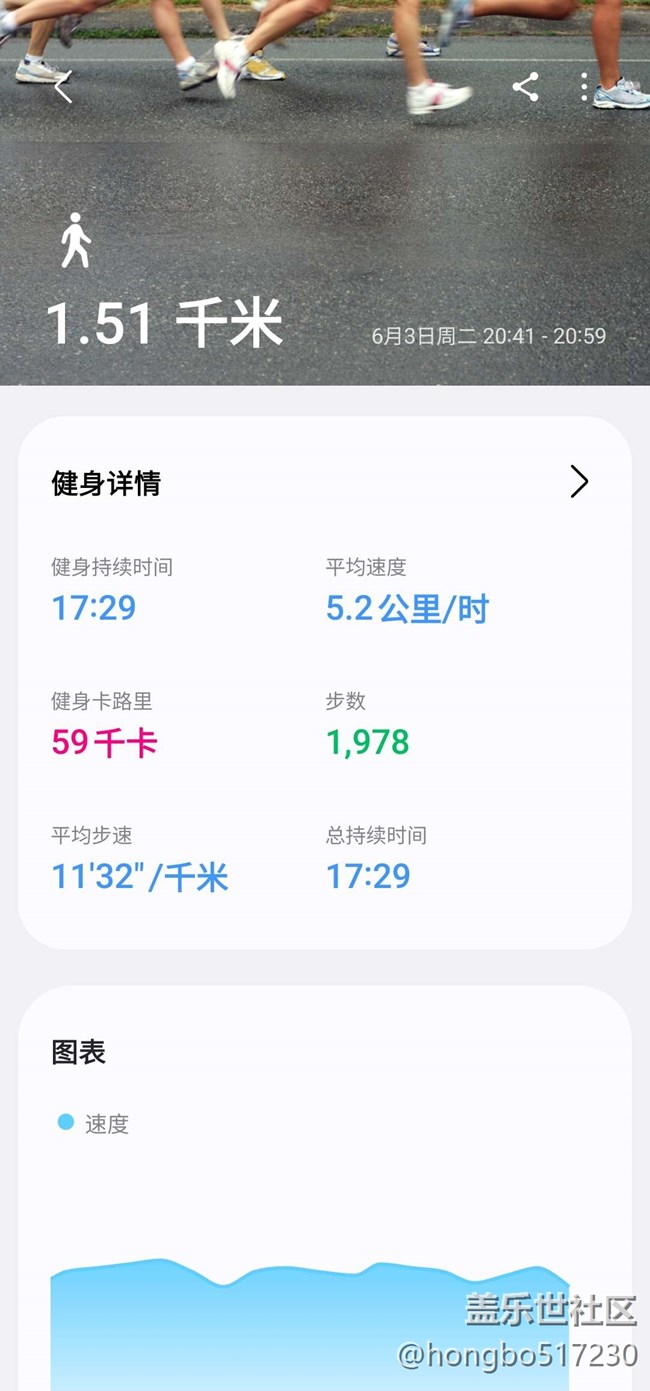Expand 健身详情 with the chevron arrow
Screen dimensions: 650x1391
579,482
